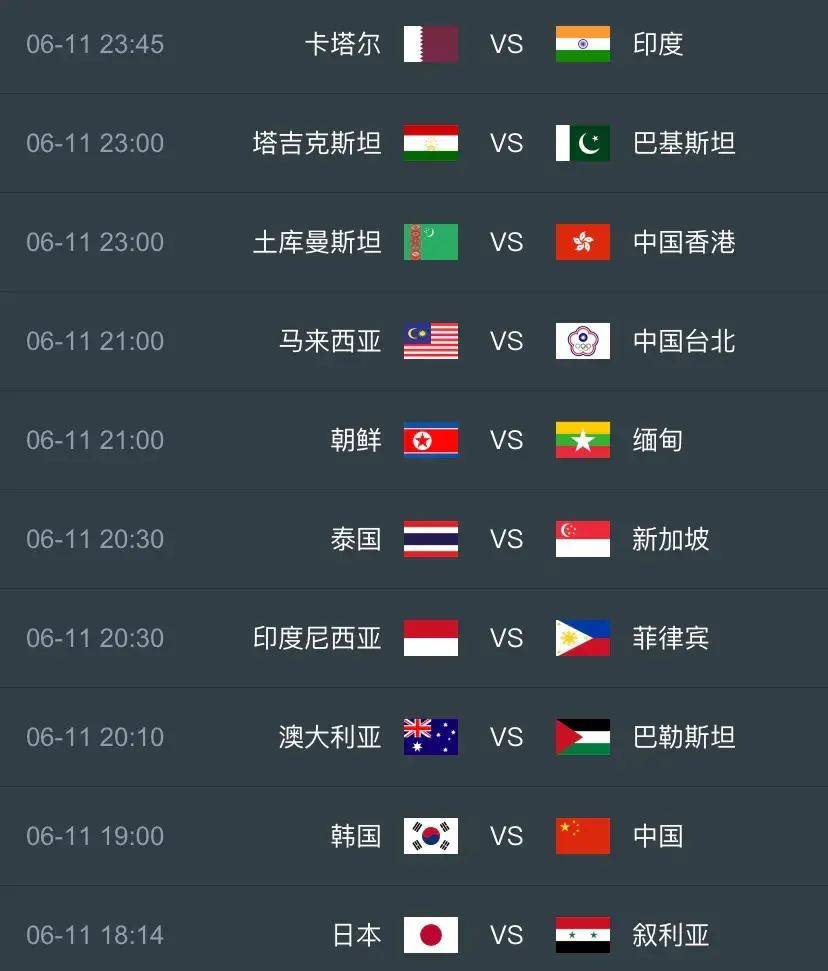Image resolution: width=828 pixels, height=971 pixels.
Task: Open Malaysia vs Chinese Taipei match
Action: (x=506, y=341)
